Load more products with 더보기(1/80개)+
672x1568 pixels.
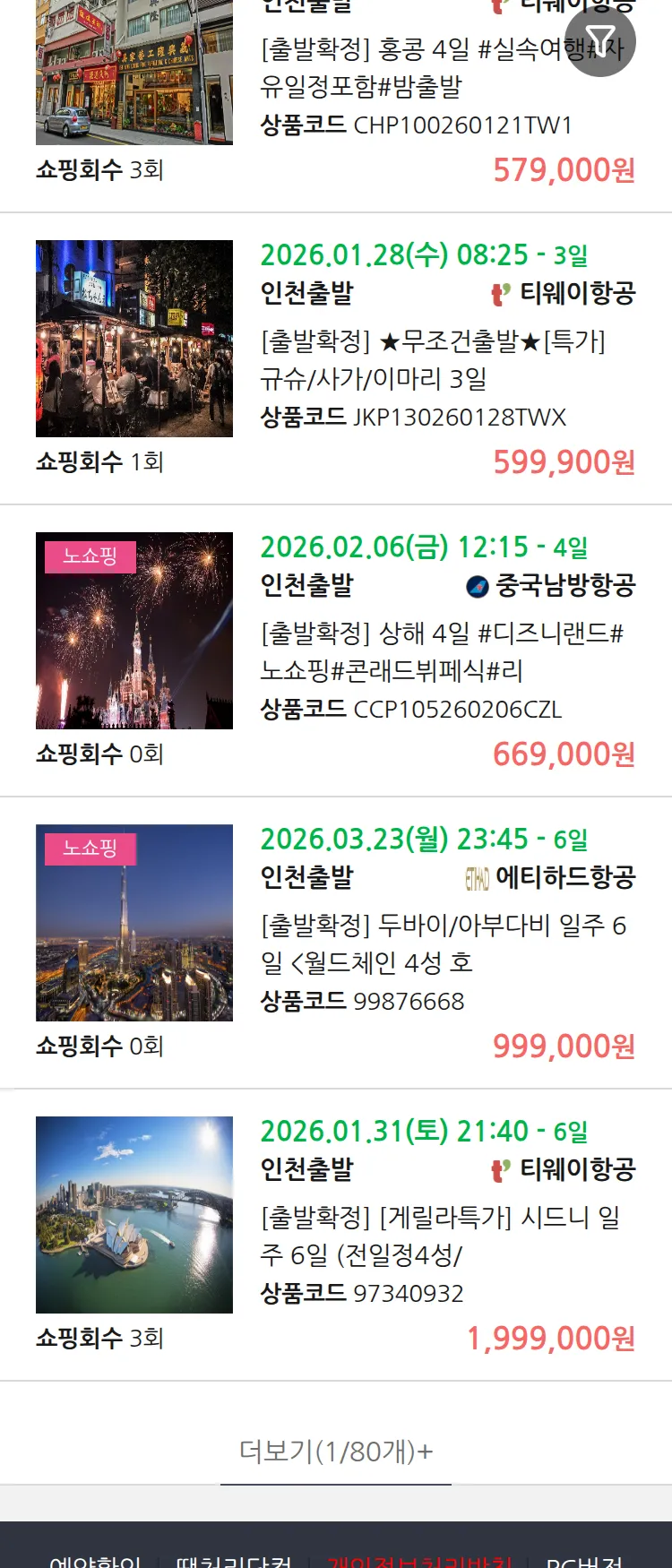[336, 1451]
